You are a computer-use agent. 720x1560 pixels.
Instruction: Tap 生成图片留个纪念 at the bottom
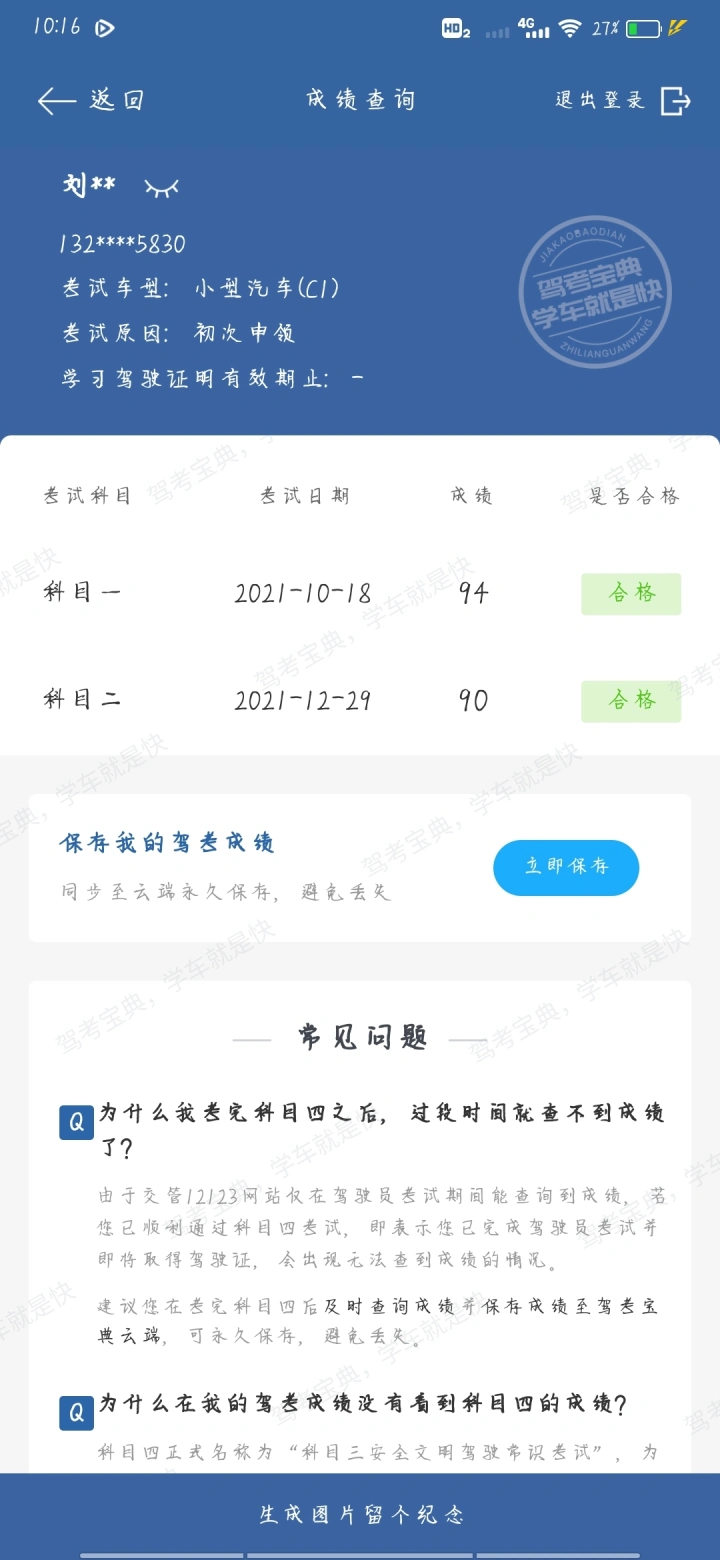tap(360, 1515)
